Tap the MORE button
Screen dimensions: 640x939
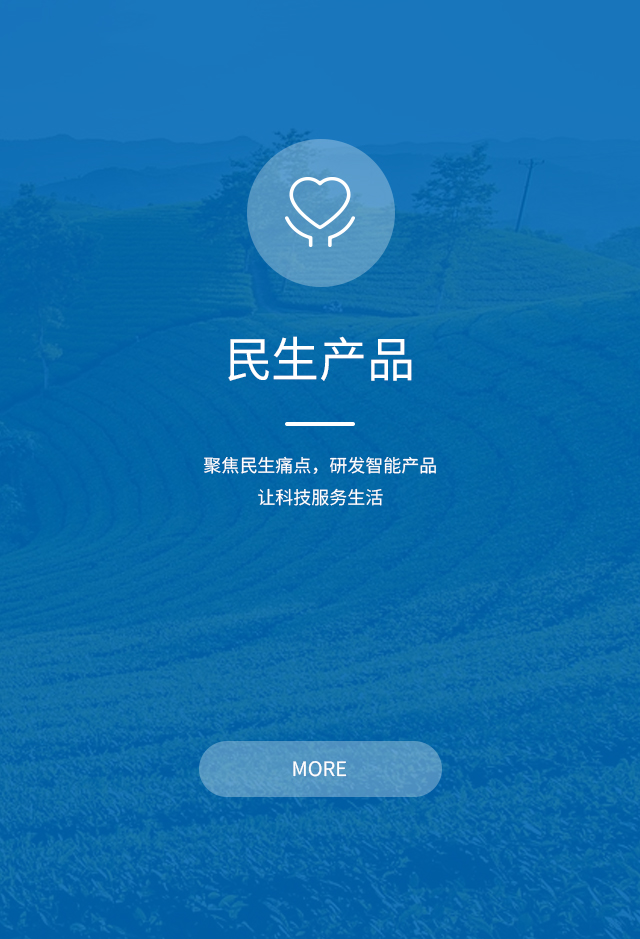[320, 769]
